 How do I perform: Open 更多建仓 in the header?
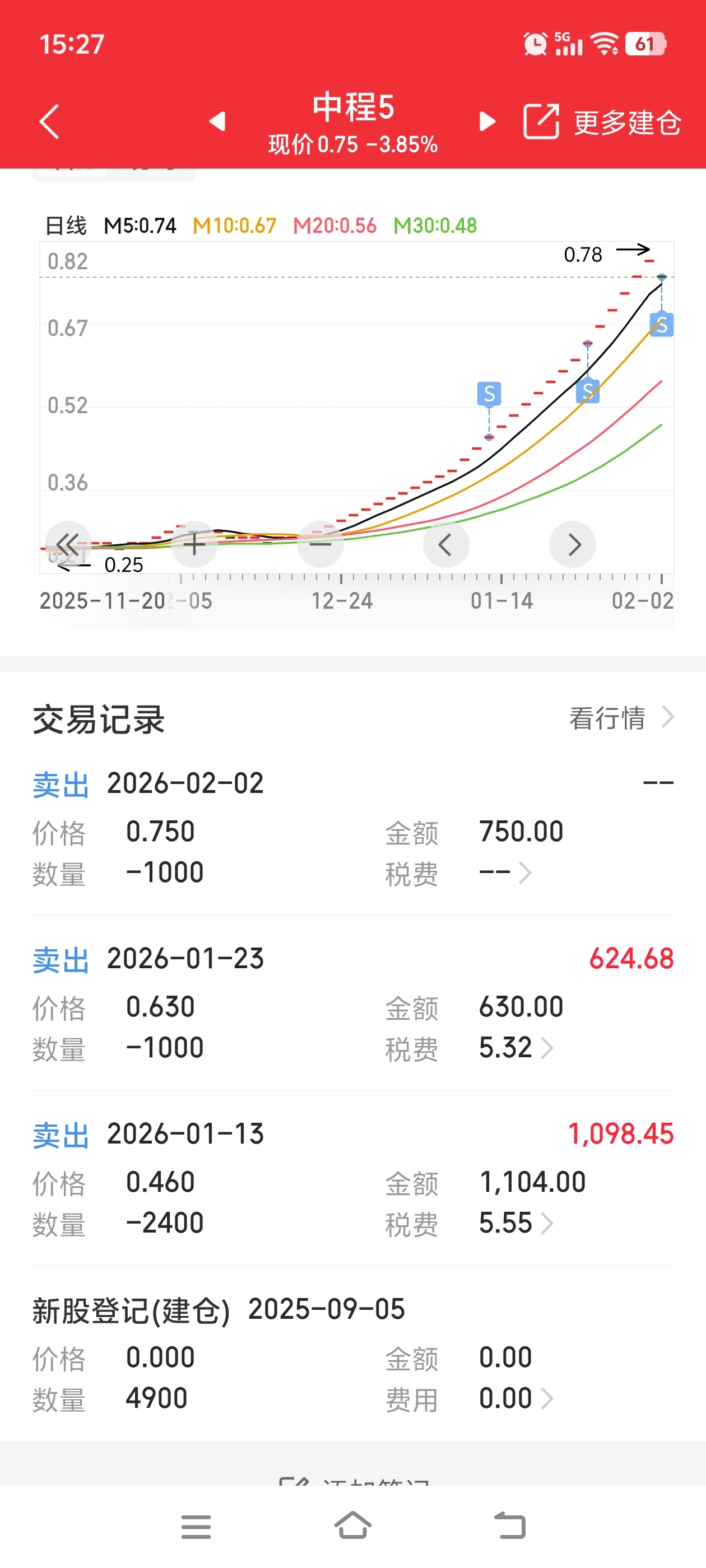tap(602, 122)
